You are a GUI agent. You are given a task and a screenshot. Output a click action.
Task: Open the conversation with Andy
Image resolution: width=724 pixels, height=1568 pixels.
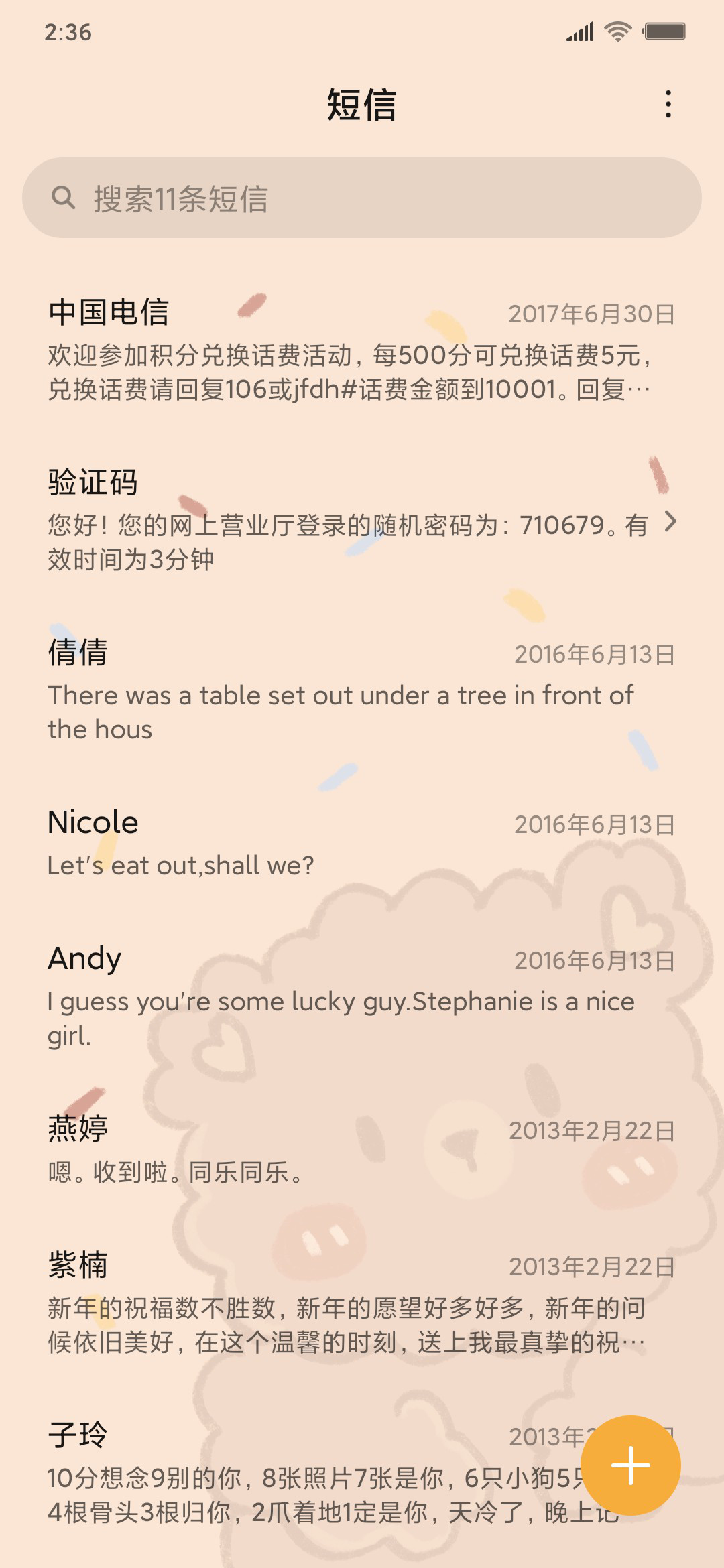click(362, 996)
